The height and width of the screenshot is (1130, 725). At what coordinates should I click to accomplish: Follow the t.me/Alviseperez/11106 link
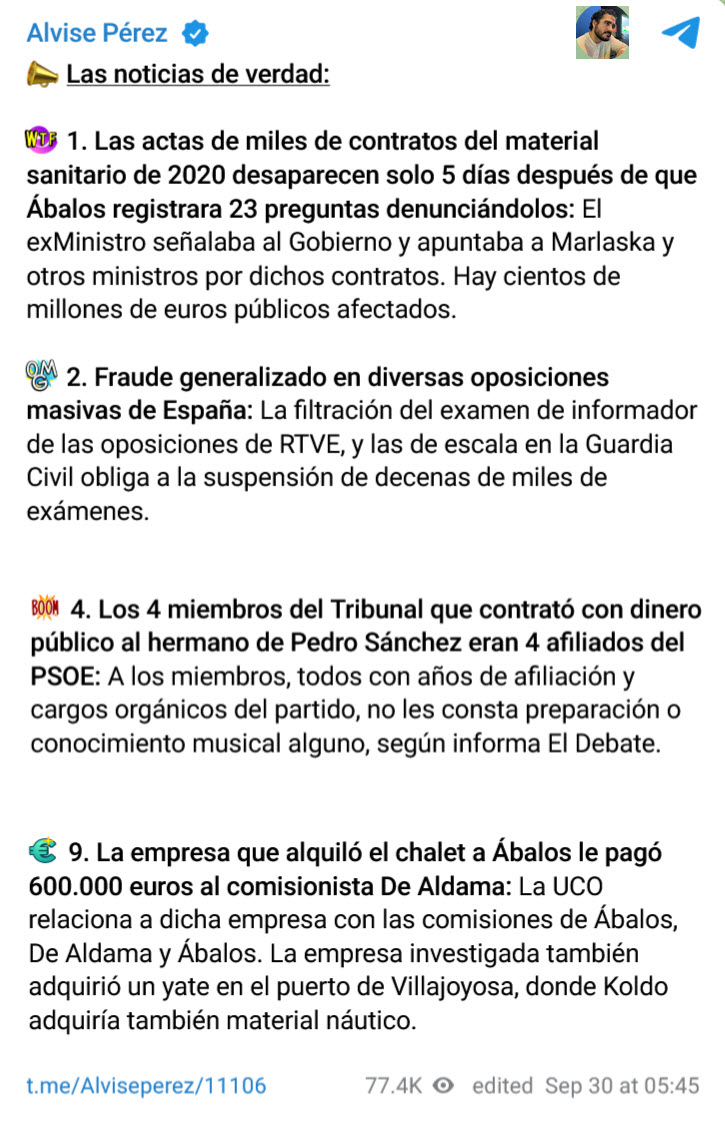(x=147, y=1085)
